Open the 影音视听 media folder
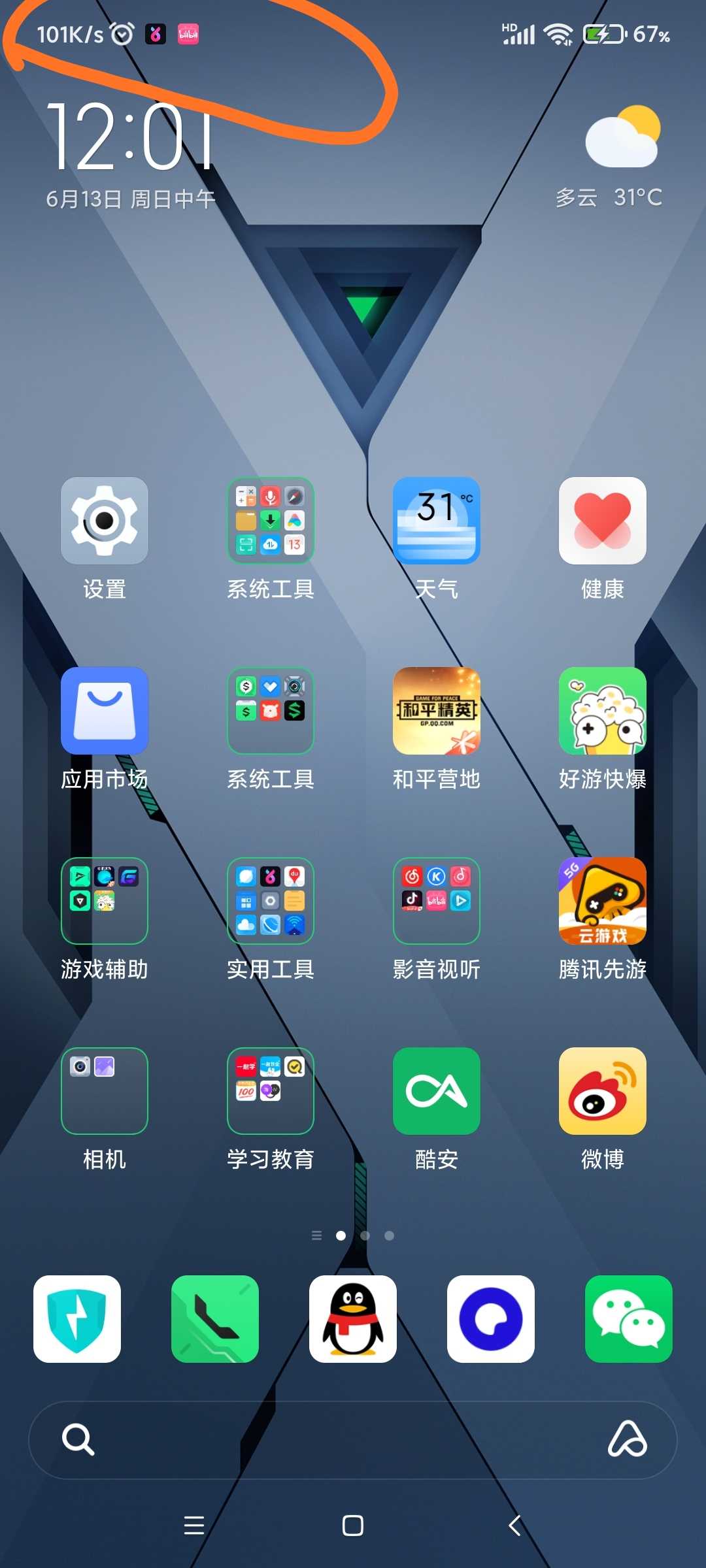Screen dimensions: 706x1568 (x=436, y=901)
